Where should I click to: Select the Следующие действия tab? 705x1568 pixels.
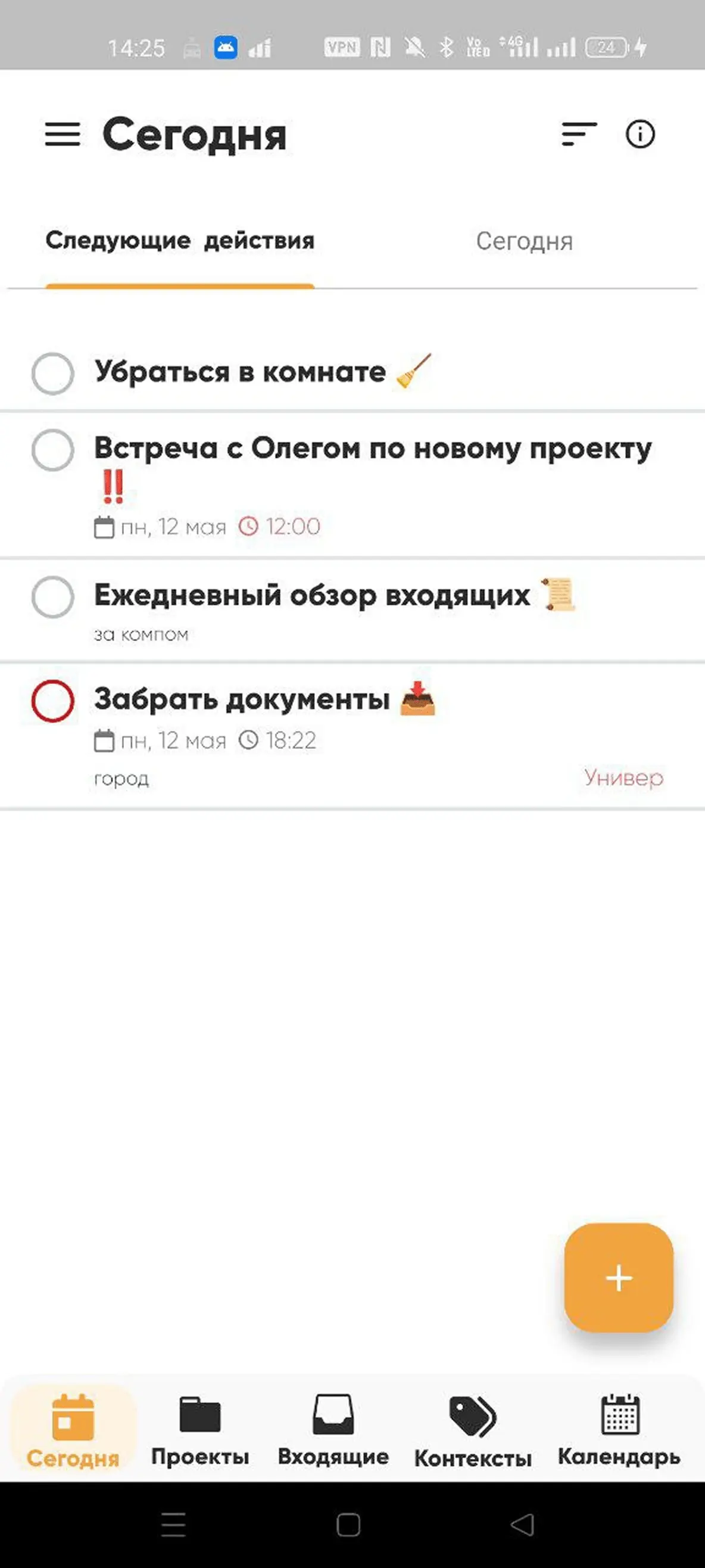[179, 241]
